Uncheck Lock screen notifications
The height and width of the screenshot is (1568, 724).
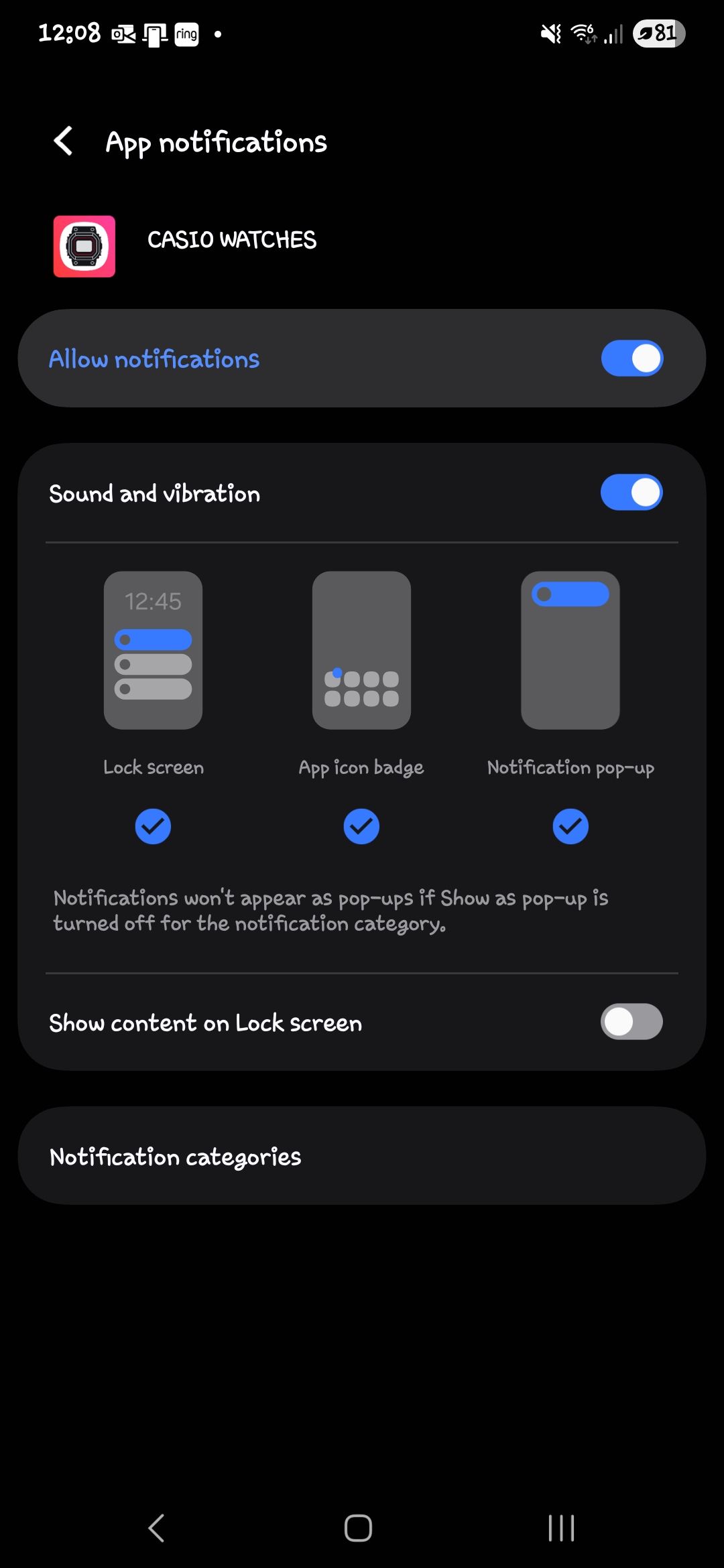coord(153,826)
